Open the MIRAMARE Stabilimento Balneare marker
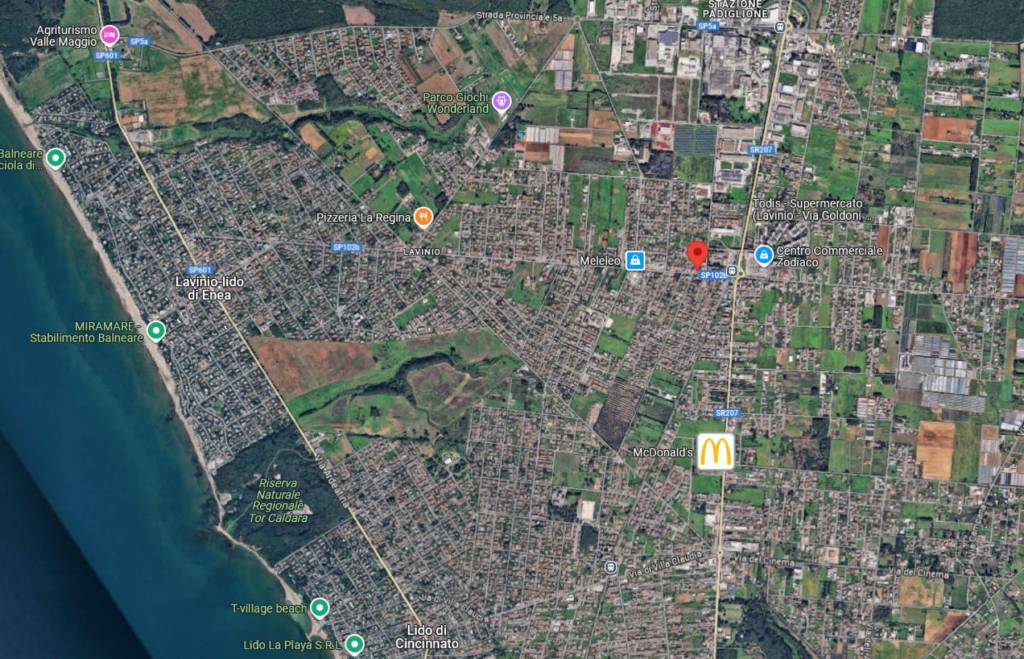 pos(156,330)
